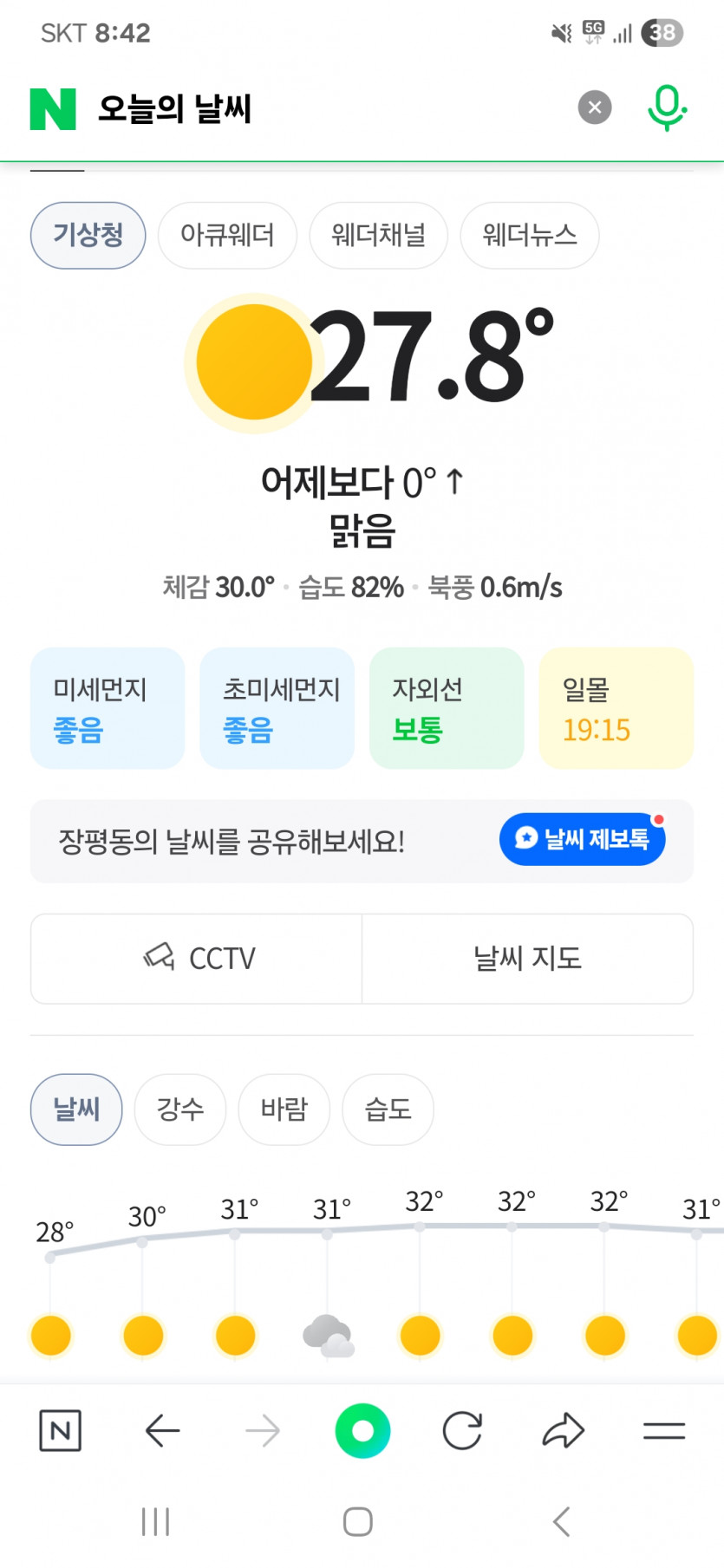The height and width of the screenshot is (1568, 724).
Task: Select the 기상청 weather source chip
Action: click(x=88, y=236)
